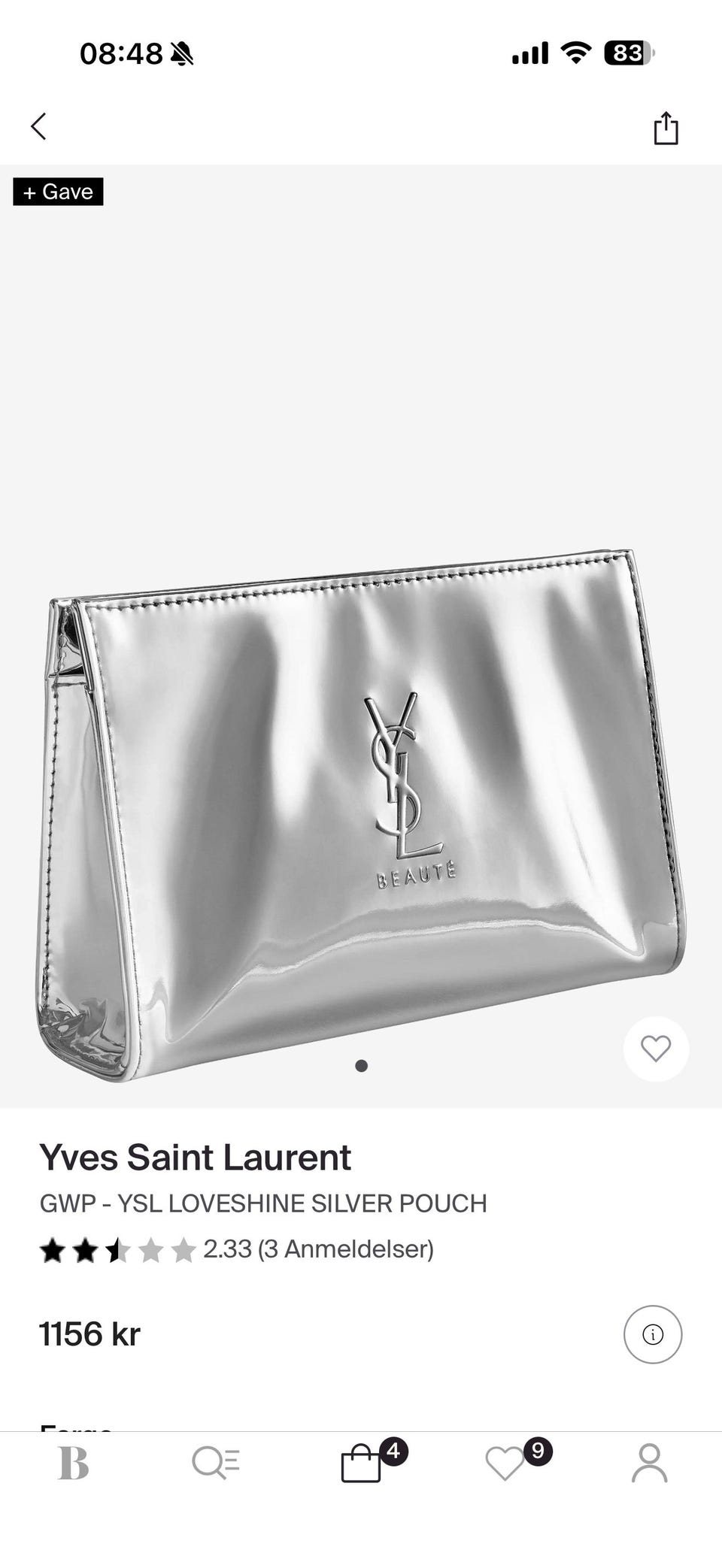Screen dimensions: 722x1568
Task: Go to the profile tab
Action: tap(649, 1464)
